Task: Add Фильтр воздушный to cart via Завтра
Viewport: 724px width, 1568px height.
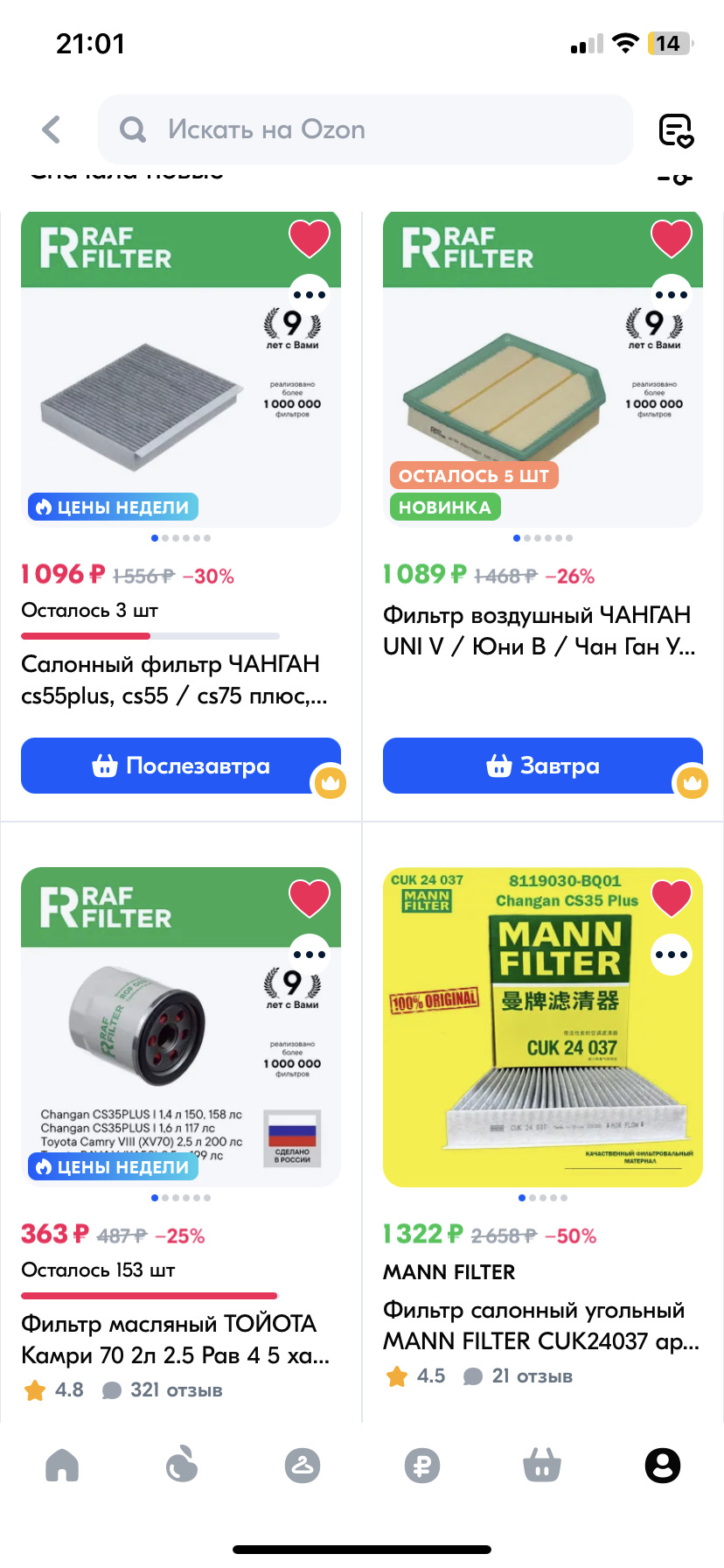Action: click(543, 766)
